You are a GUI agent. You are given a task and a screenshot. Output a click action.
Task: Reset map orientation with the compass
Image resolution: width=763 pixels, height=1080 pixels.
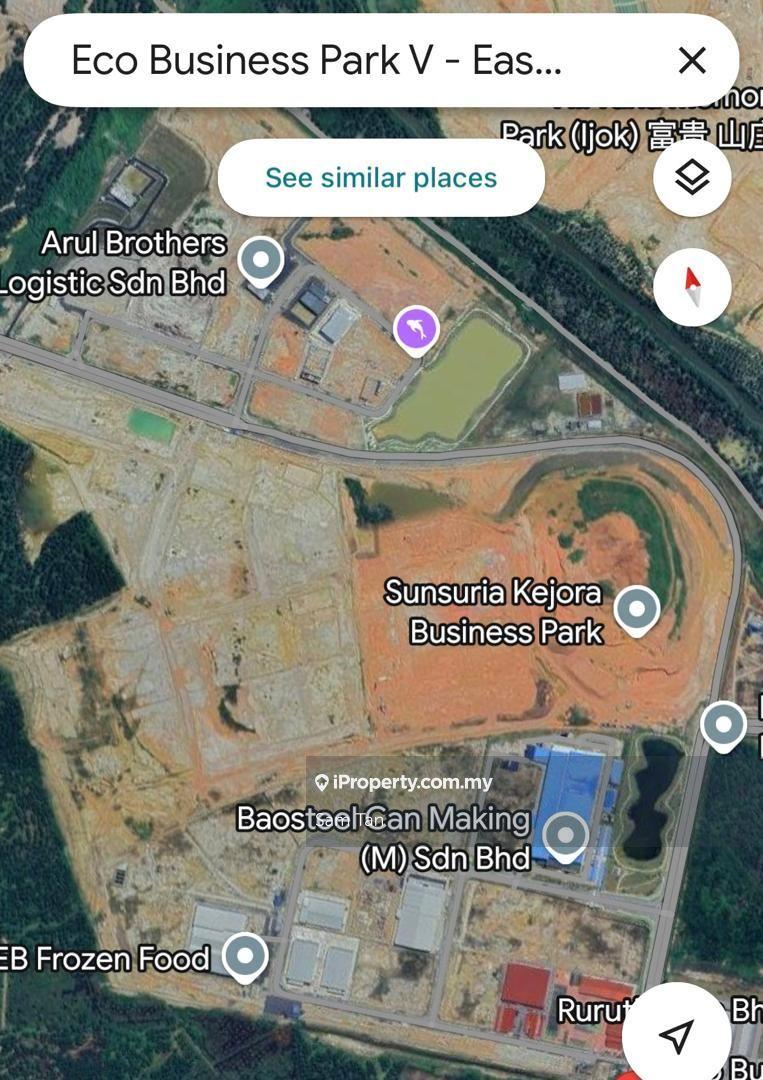coord(692,287)
